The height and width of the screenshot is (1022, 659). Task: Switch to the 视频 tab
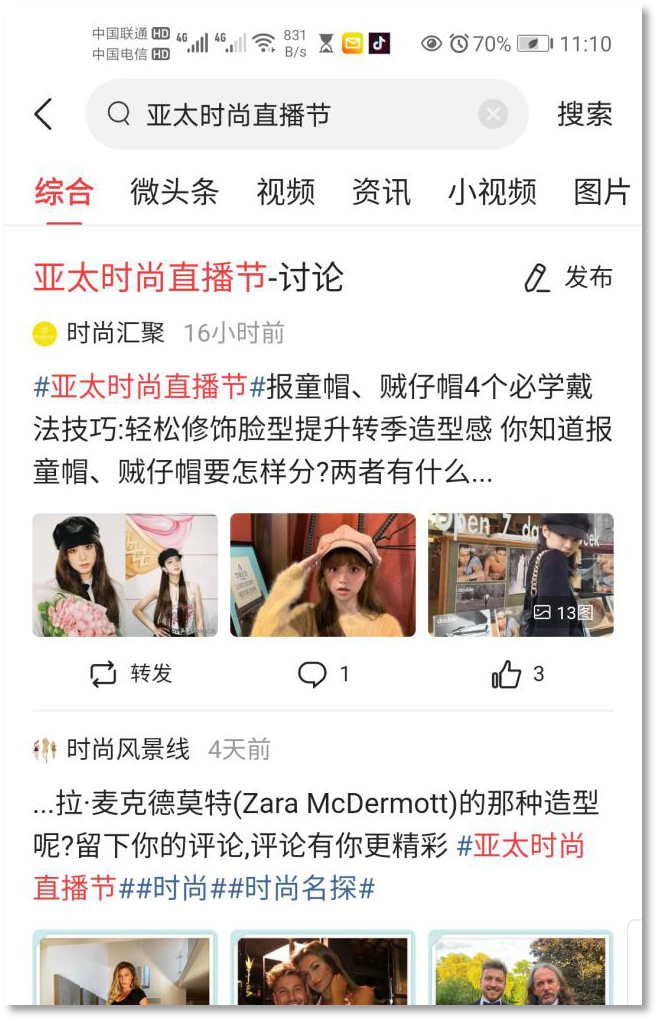click(x=285, y=191)
